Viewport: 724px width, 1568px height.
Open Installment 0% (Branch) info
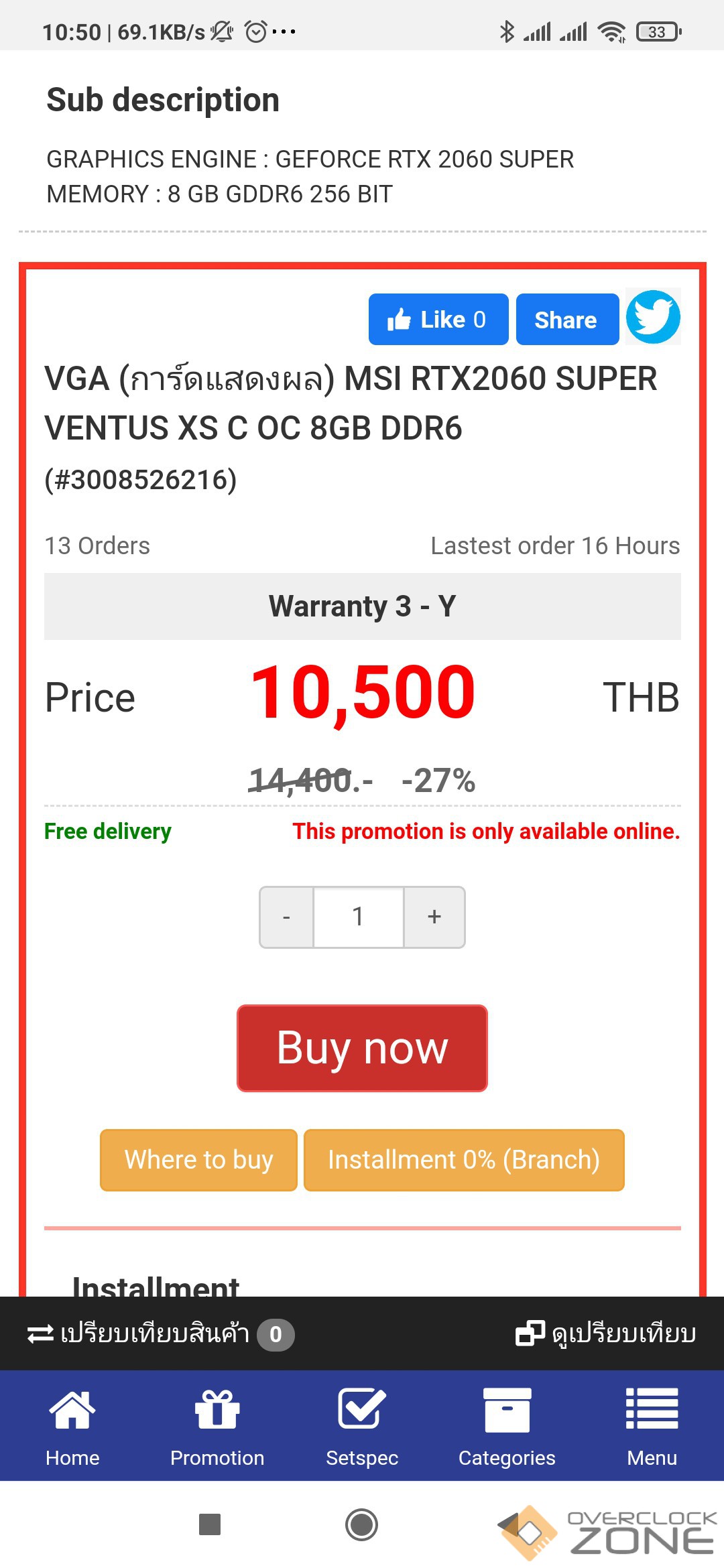[464, 1160]
